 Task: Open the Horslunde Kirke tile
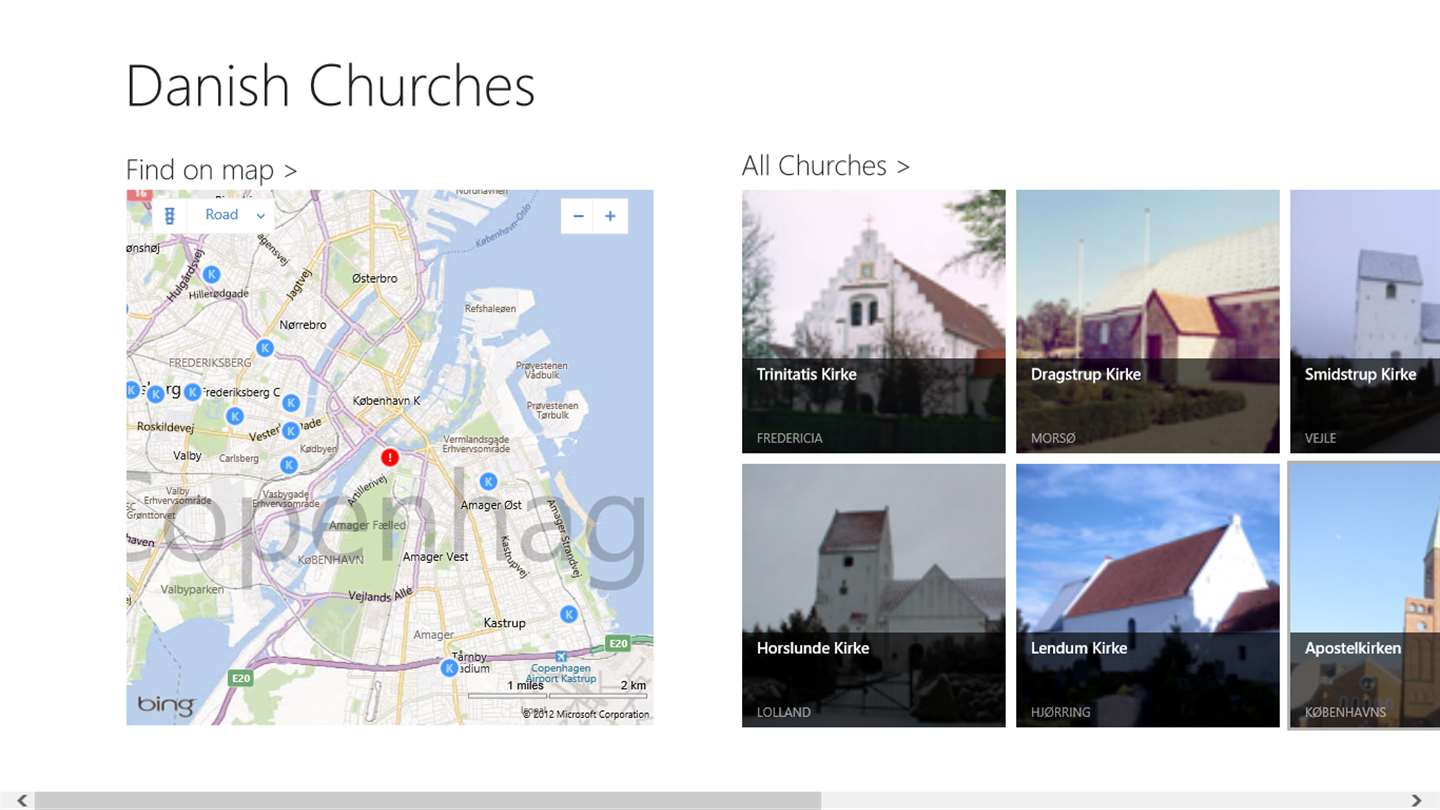pos(874,595)
